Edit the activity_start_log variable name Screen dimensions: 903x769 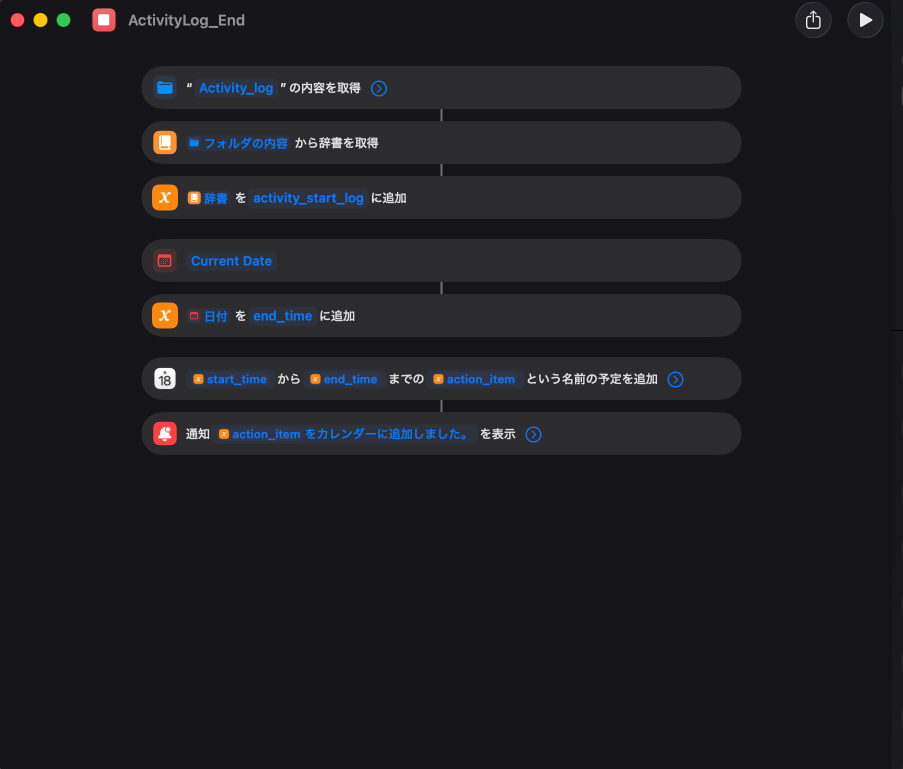click(x=308, y=198)
